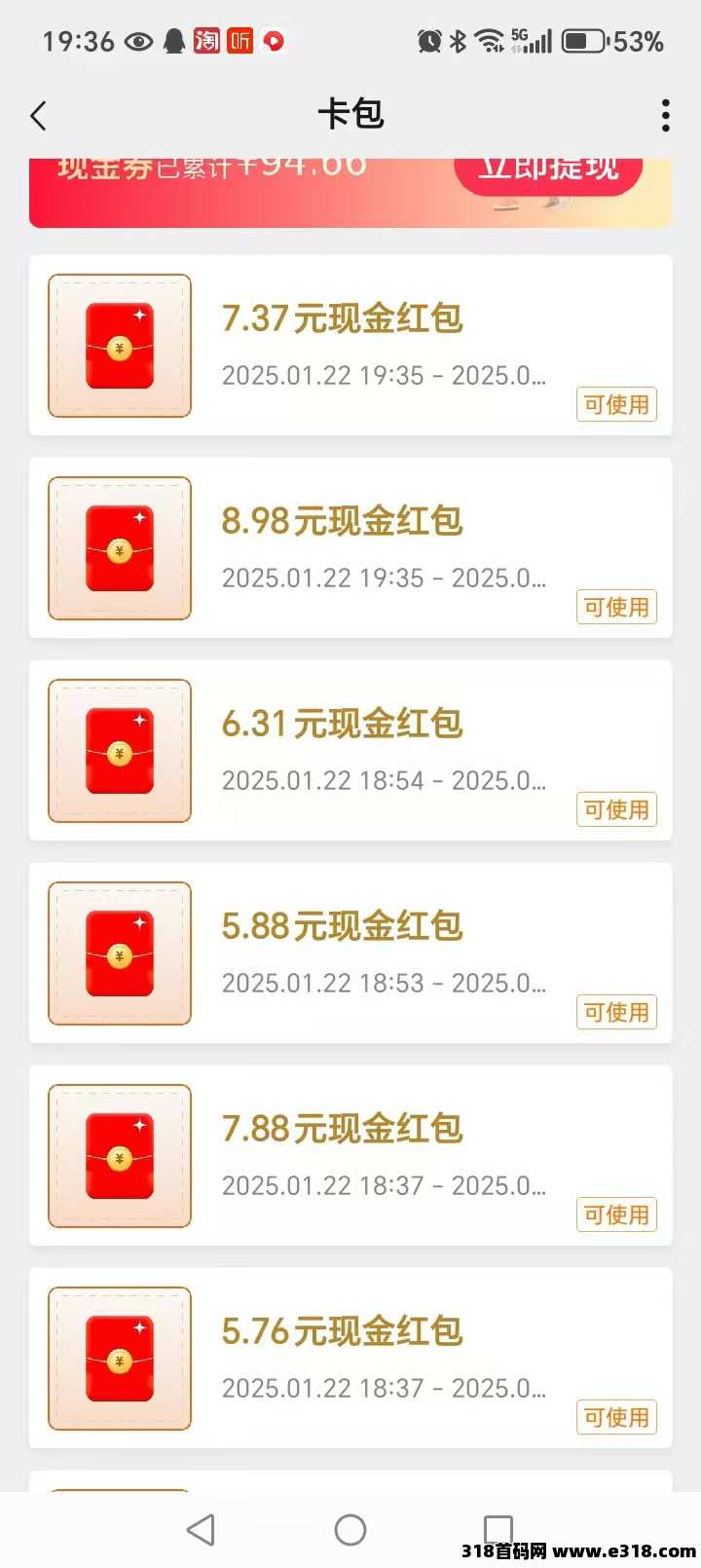Viewport: 701px width, 1568px height.
Task: Tap 可使用 on the 5.76元现金红包
Action: (616, 1417)
